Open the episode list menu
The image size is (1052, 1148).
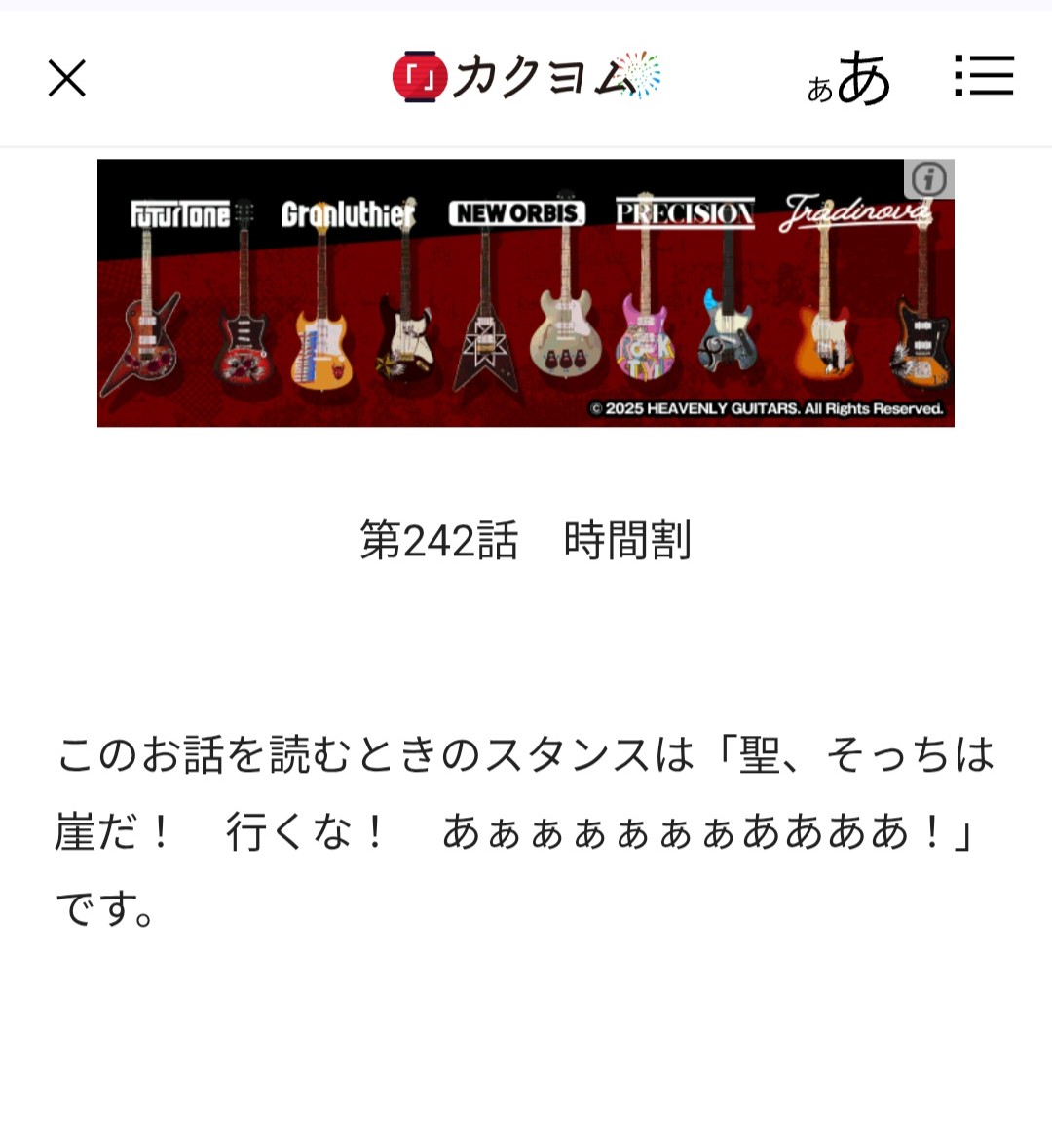pos(984,76)
